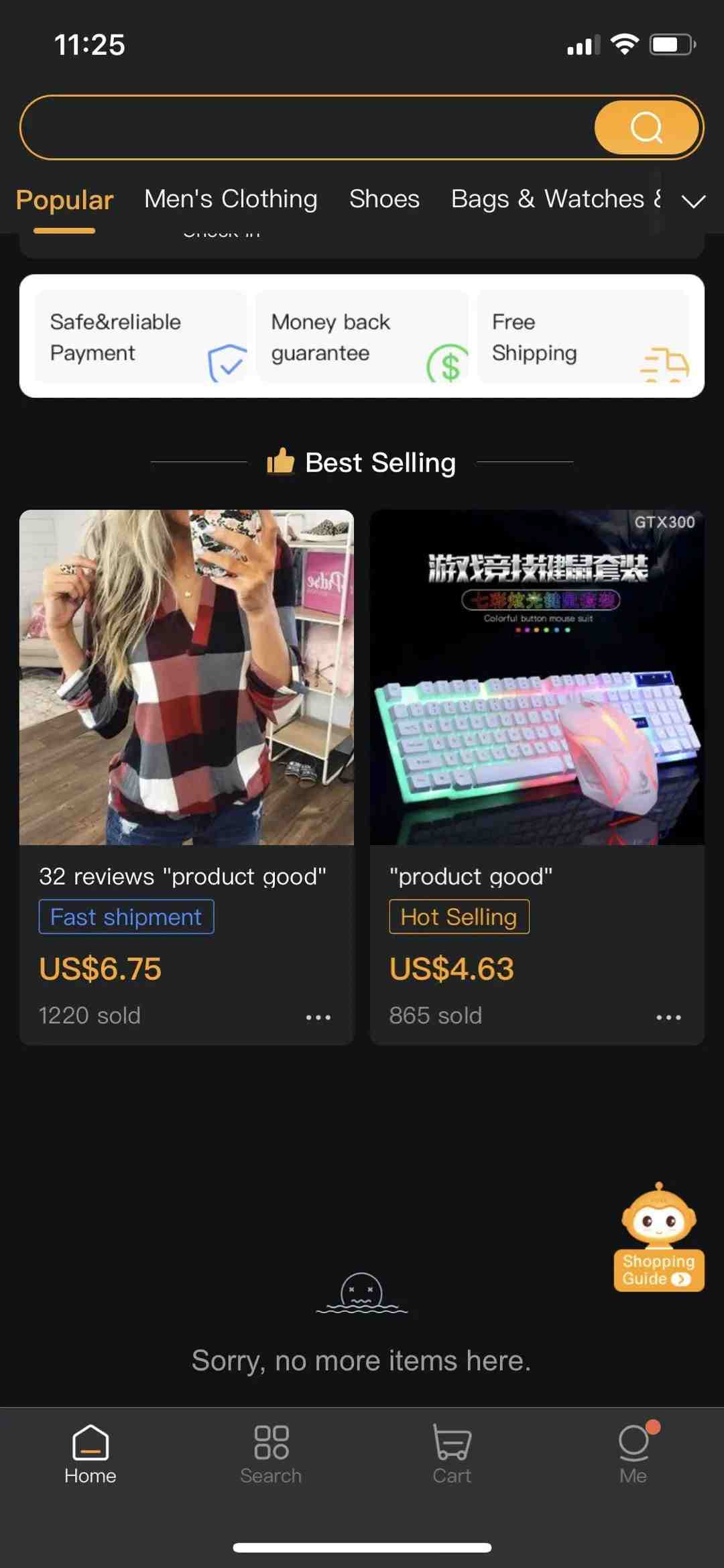The width and height of the screenshot is (724, 1568).
Task: Open the Cart tab
Action: click(x=452, y=1454)
